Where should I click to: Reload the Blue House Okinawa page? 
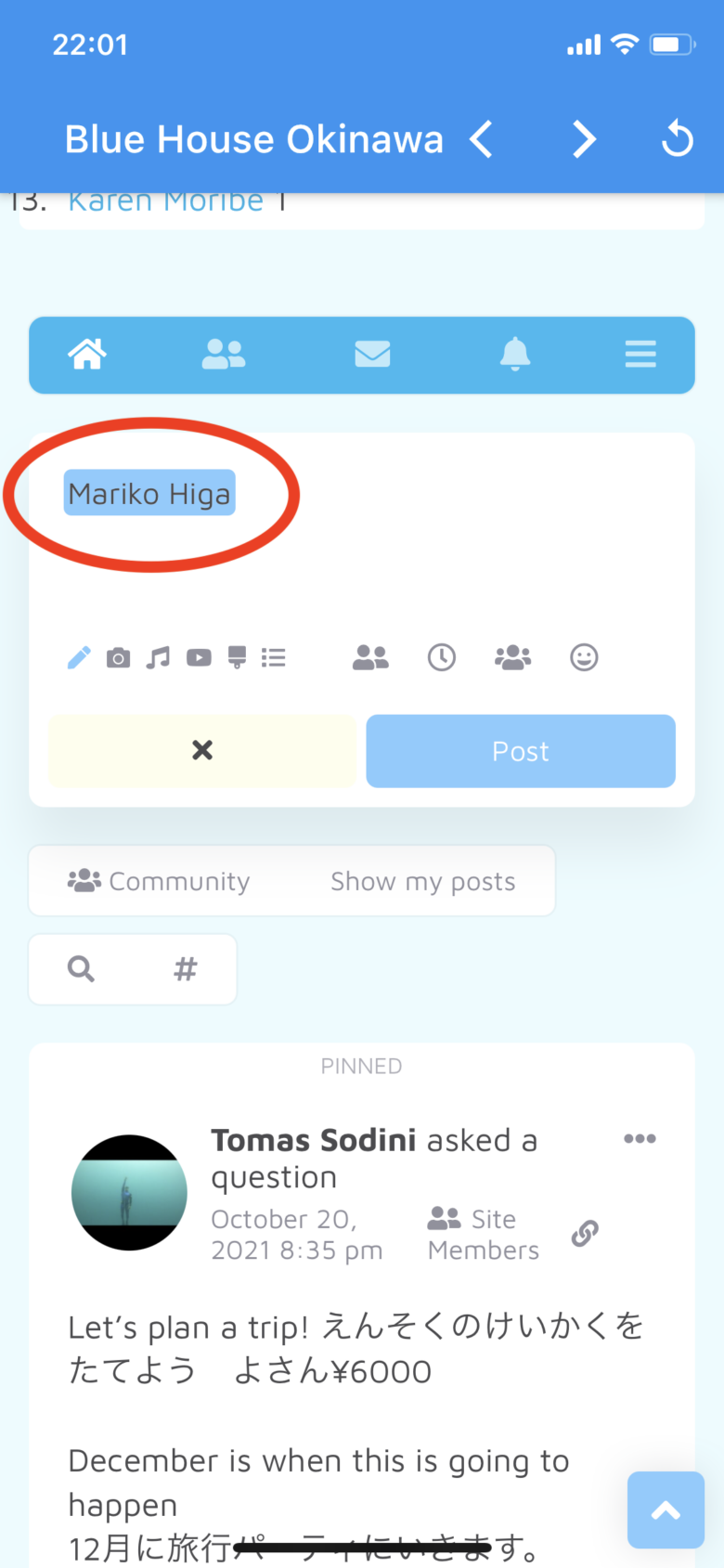(x=678, y=140)
